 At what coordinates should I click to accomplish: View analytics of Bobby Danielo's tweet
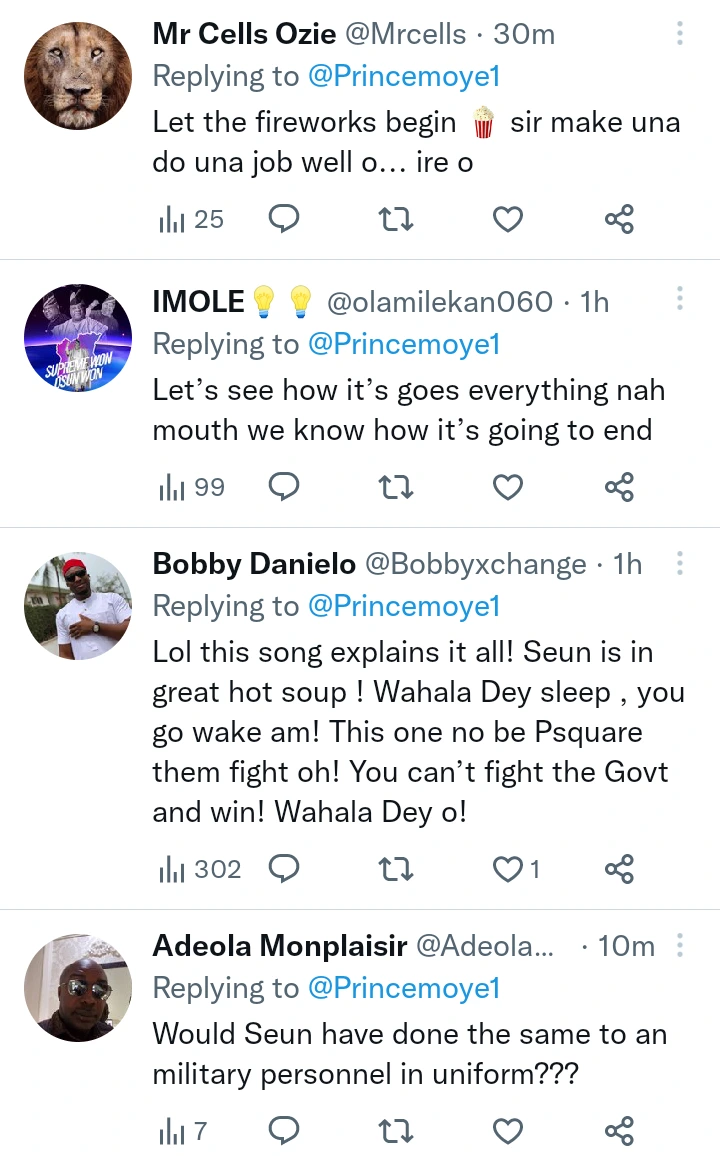point(200,869)
